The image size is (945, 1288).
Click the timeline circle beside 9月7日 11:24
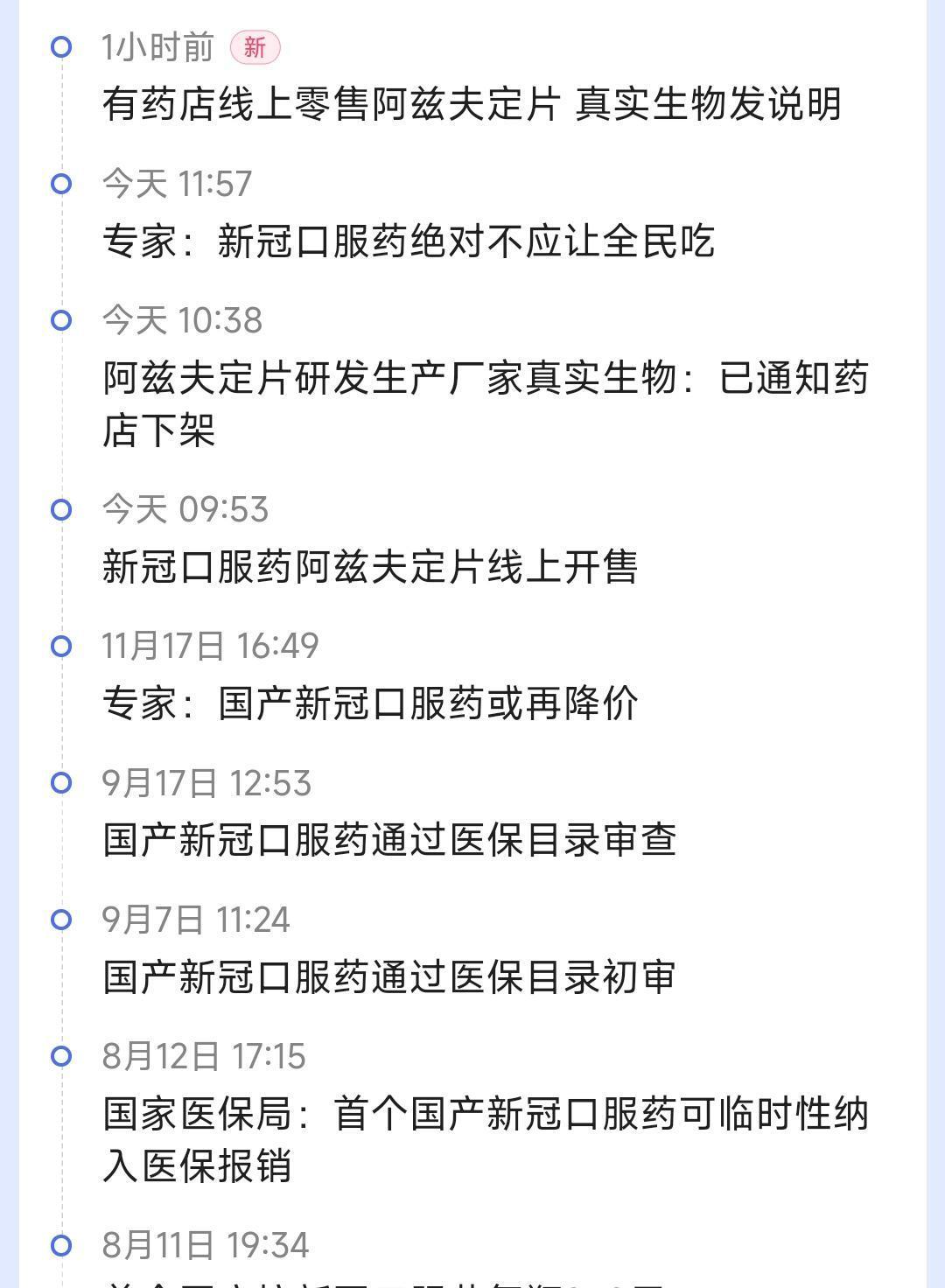[61, 920]
